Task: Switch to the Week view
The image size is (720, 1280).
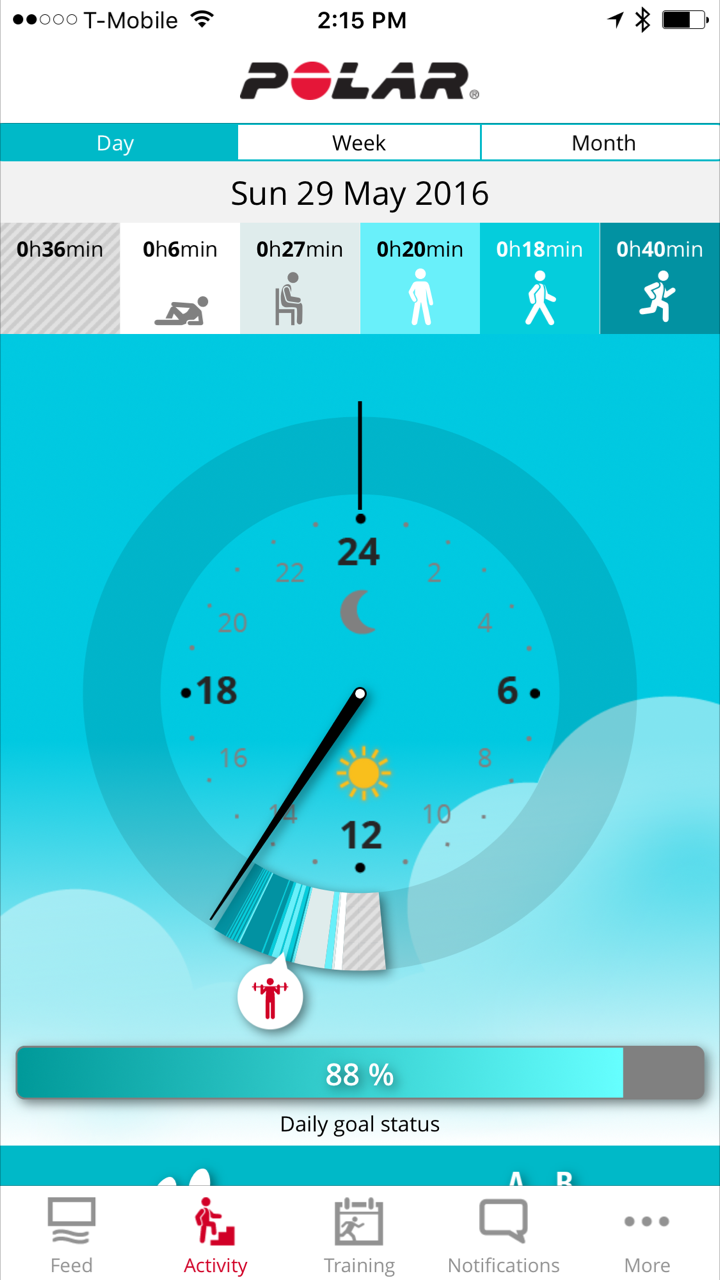Action: click(359, 143)
